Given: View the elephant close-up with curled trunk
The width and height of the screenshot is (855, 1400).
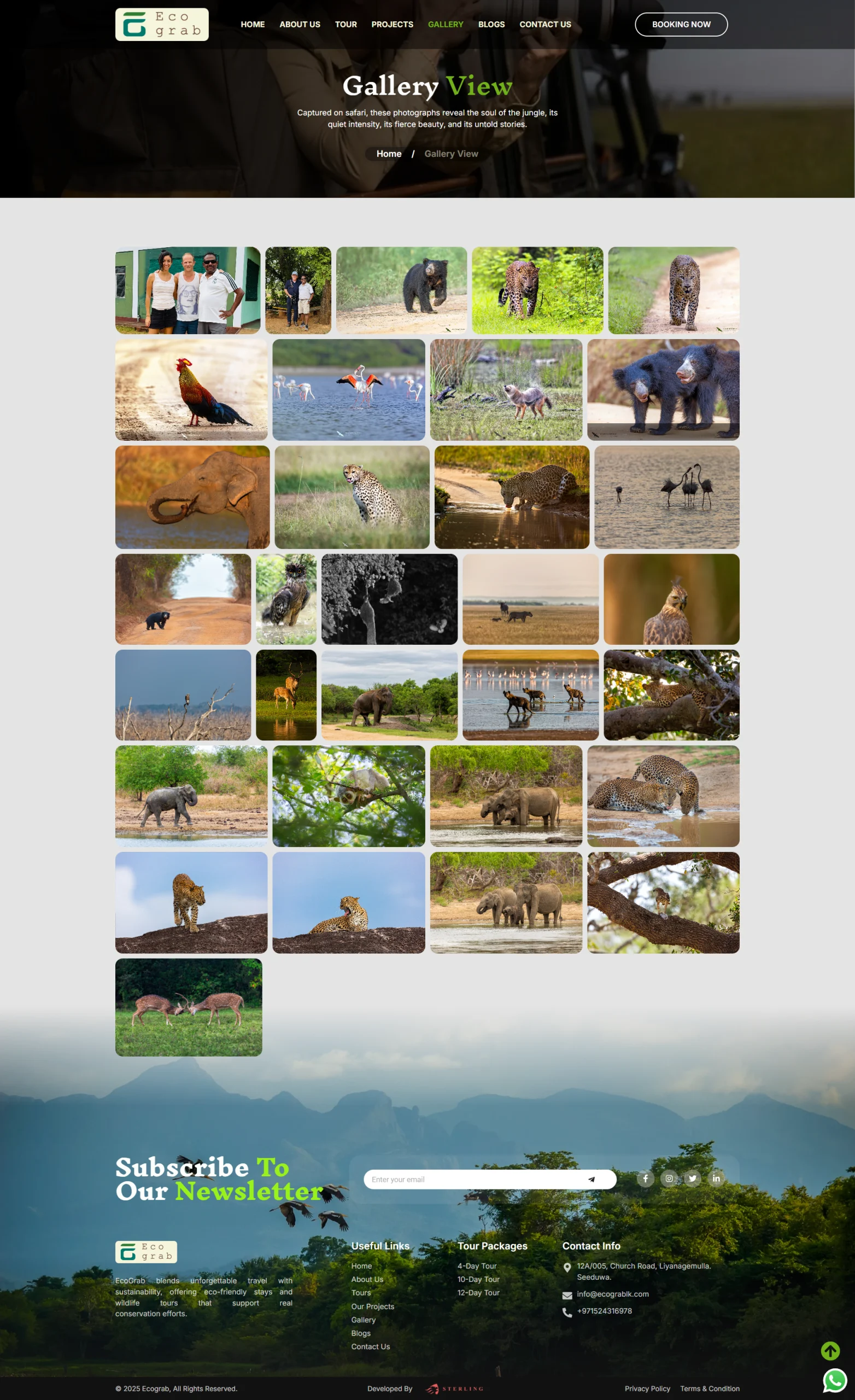Looking at the screenshot, I should coord(192,497).
